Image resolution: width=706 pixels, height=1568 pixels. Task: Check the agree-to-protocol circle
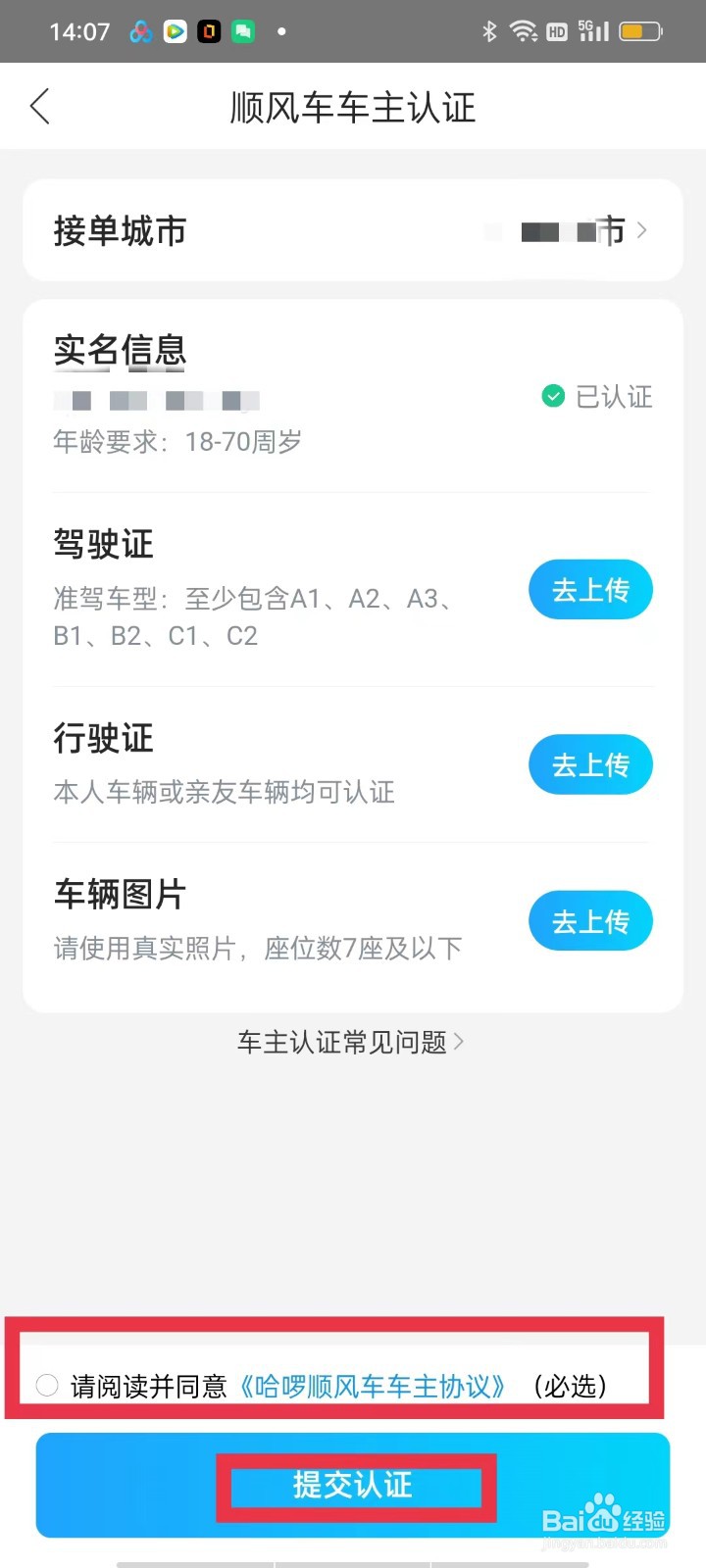47,1386
